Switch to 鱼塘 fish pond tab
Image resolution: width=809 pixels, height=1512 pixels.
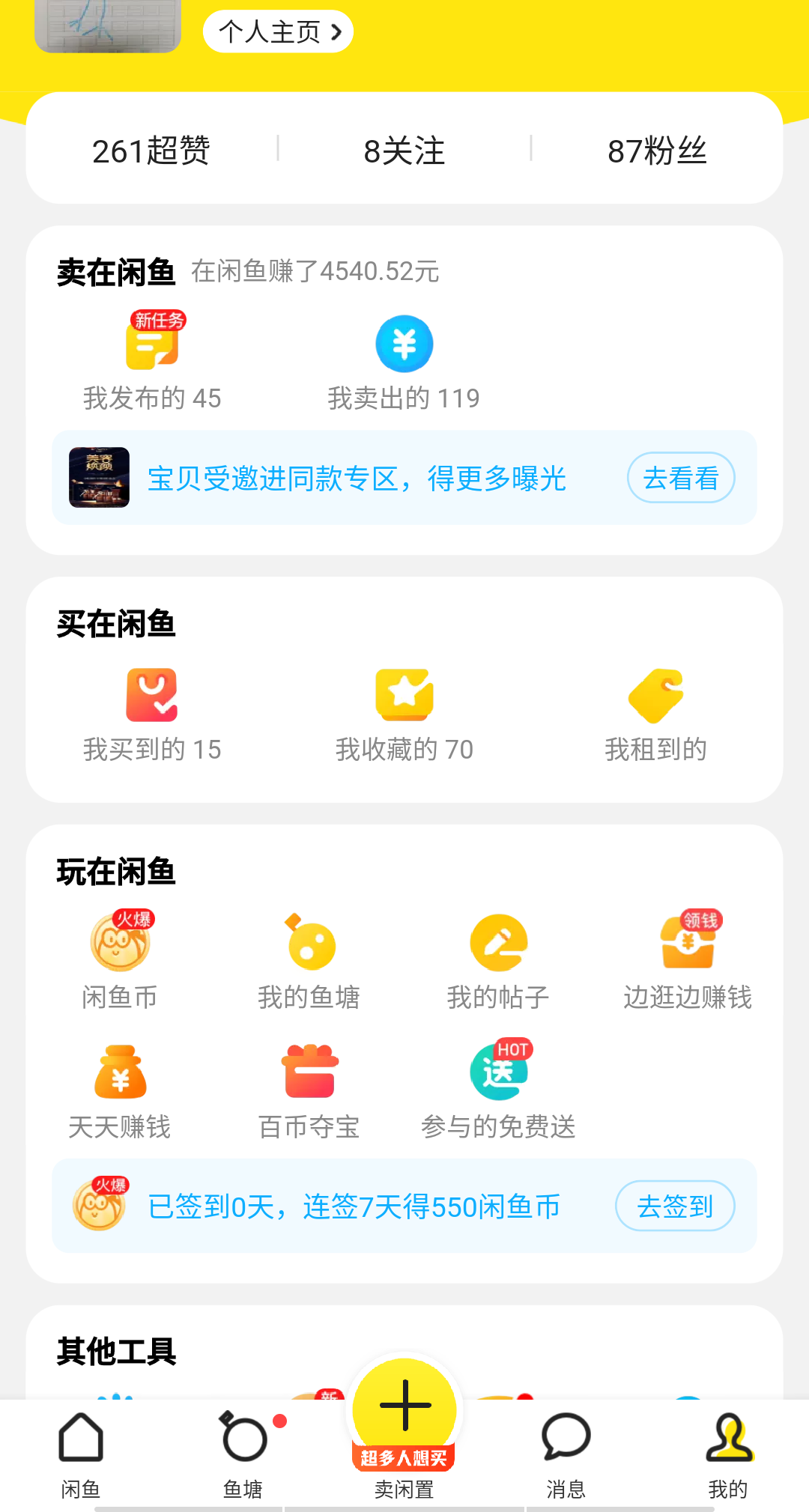click(242, 1453)
